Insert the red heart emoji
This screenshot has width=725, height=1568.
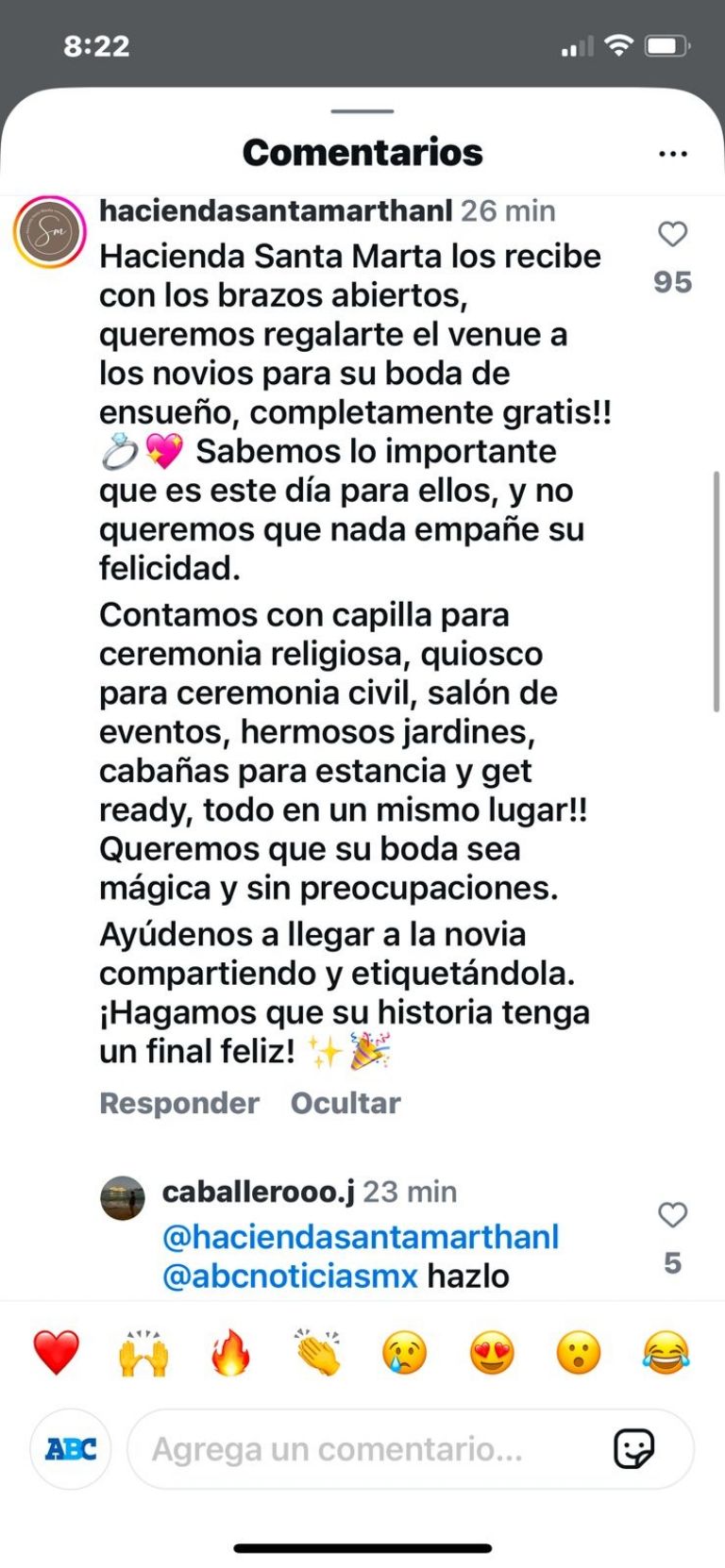tap(56, 1353)
